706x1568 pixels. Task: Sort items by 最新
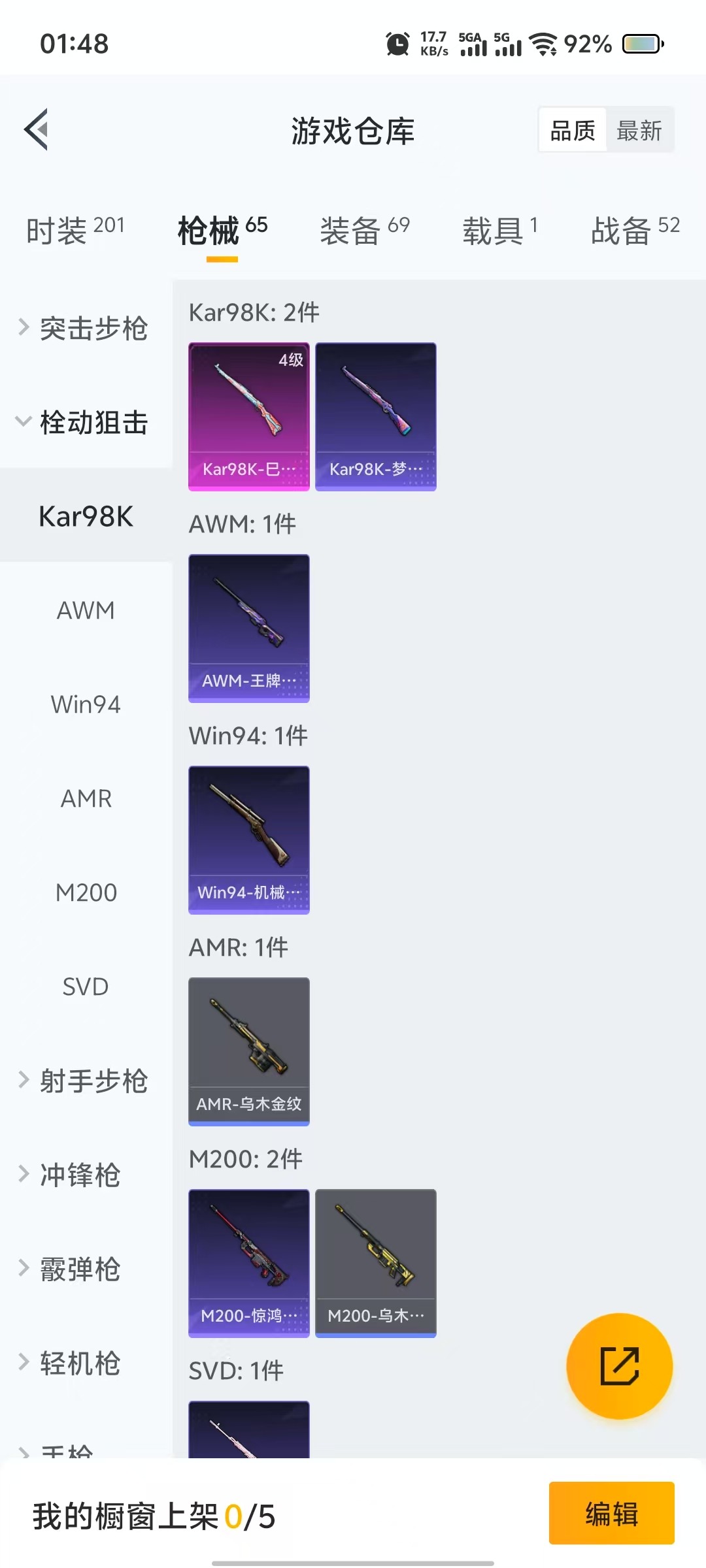(639, 131)
